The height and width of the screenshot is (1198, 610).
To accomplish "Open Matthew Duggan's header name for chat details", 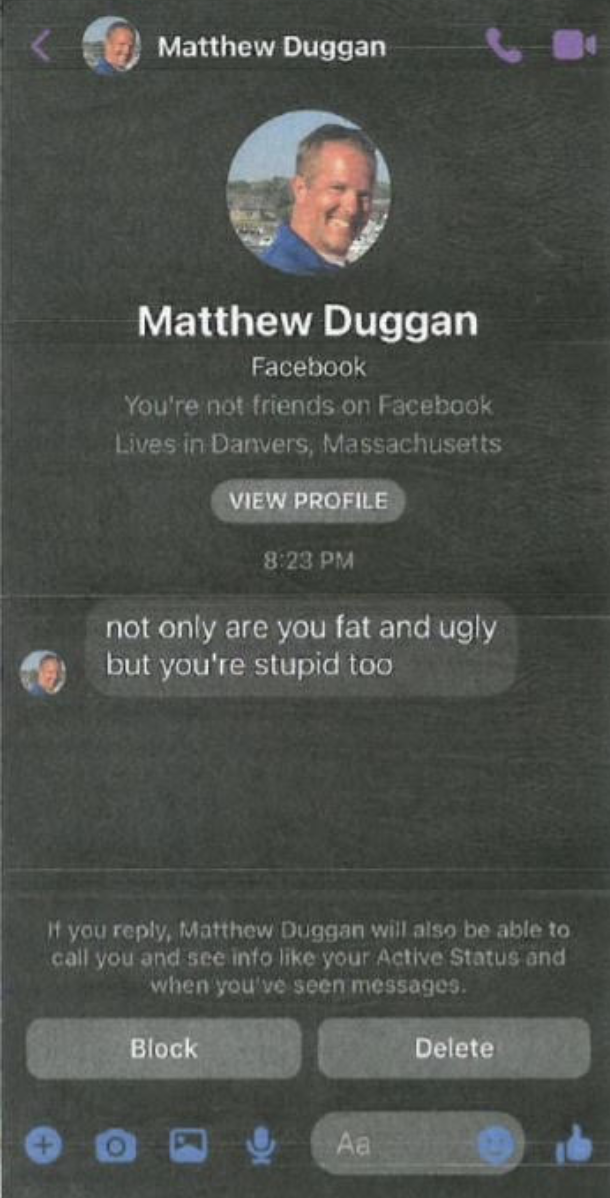I will pos(271,46).
